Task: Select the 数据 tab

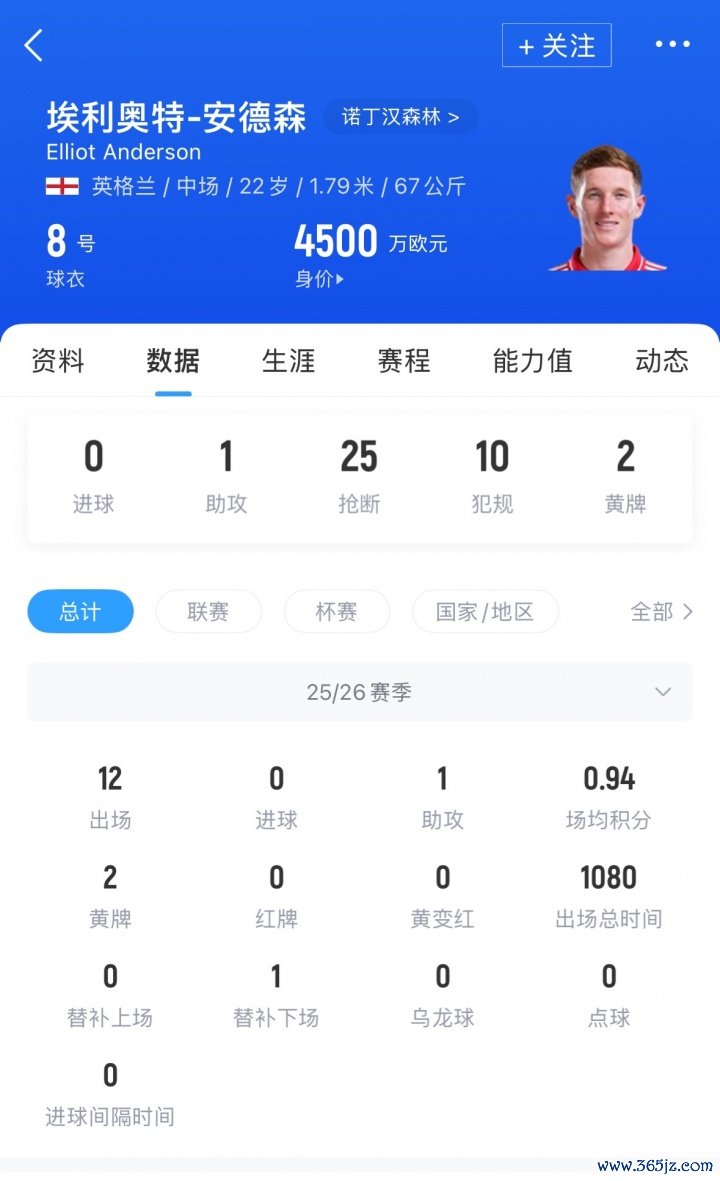Action: [173, 361]
